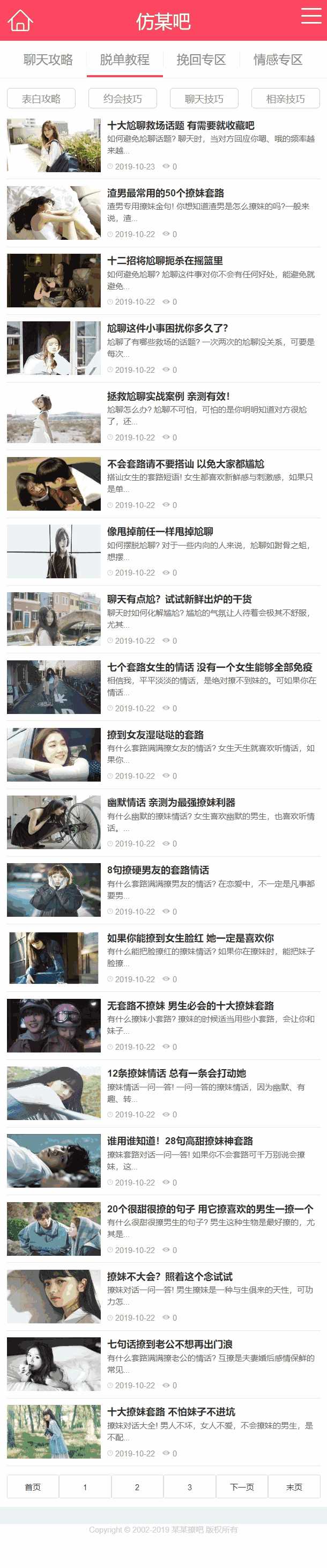
Task: Read 拯救尬聊实战案例 亲测有效 article
Action: click(x=168, y=396)
